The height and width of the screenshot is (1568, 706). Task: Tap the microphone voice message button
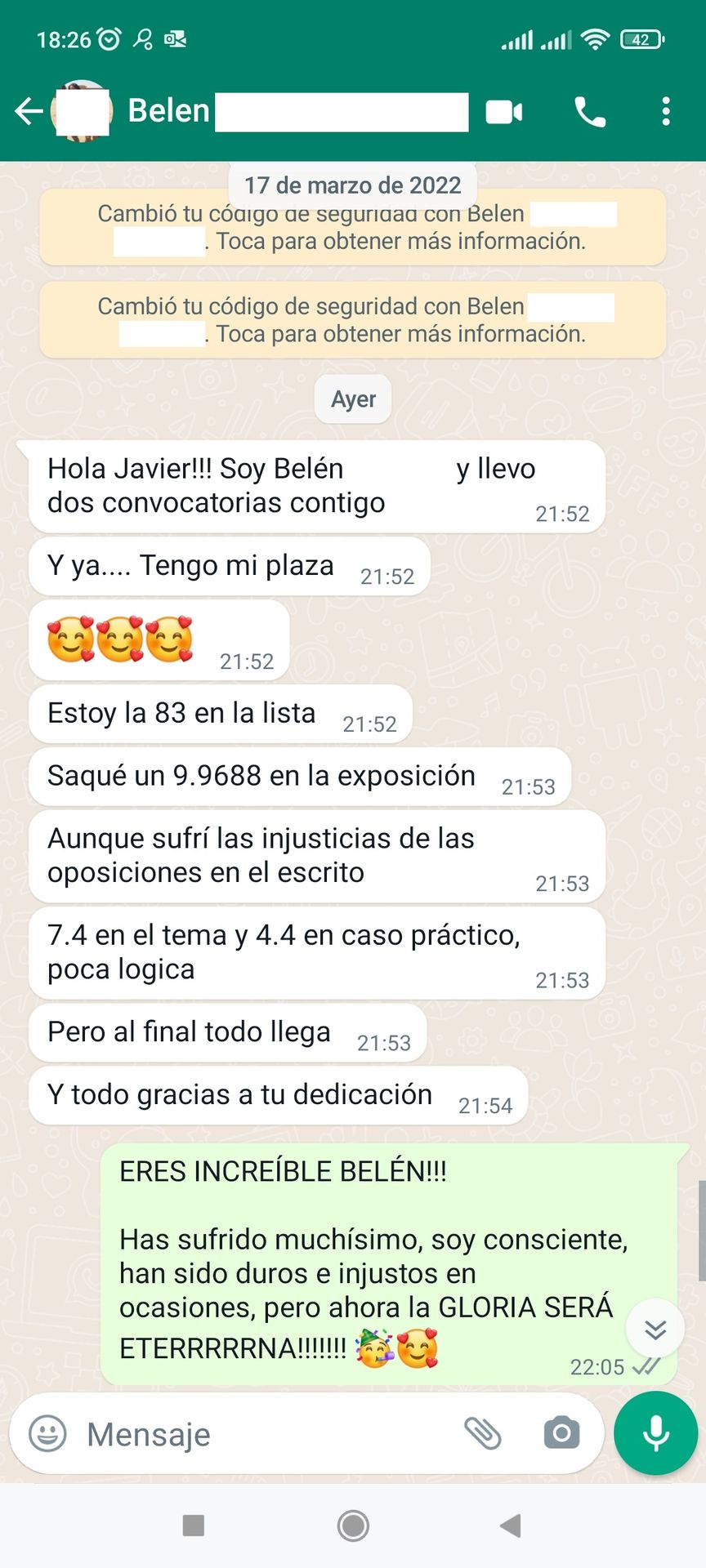point(655,1433)
